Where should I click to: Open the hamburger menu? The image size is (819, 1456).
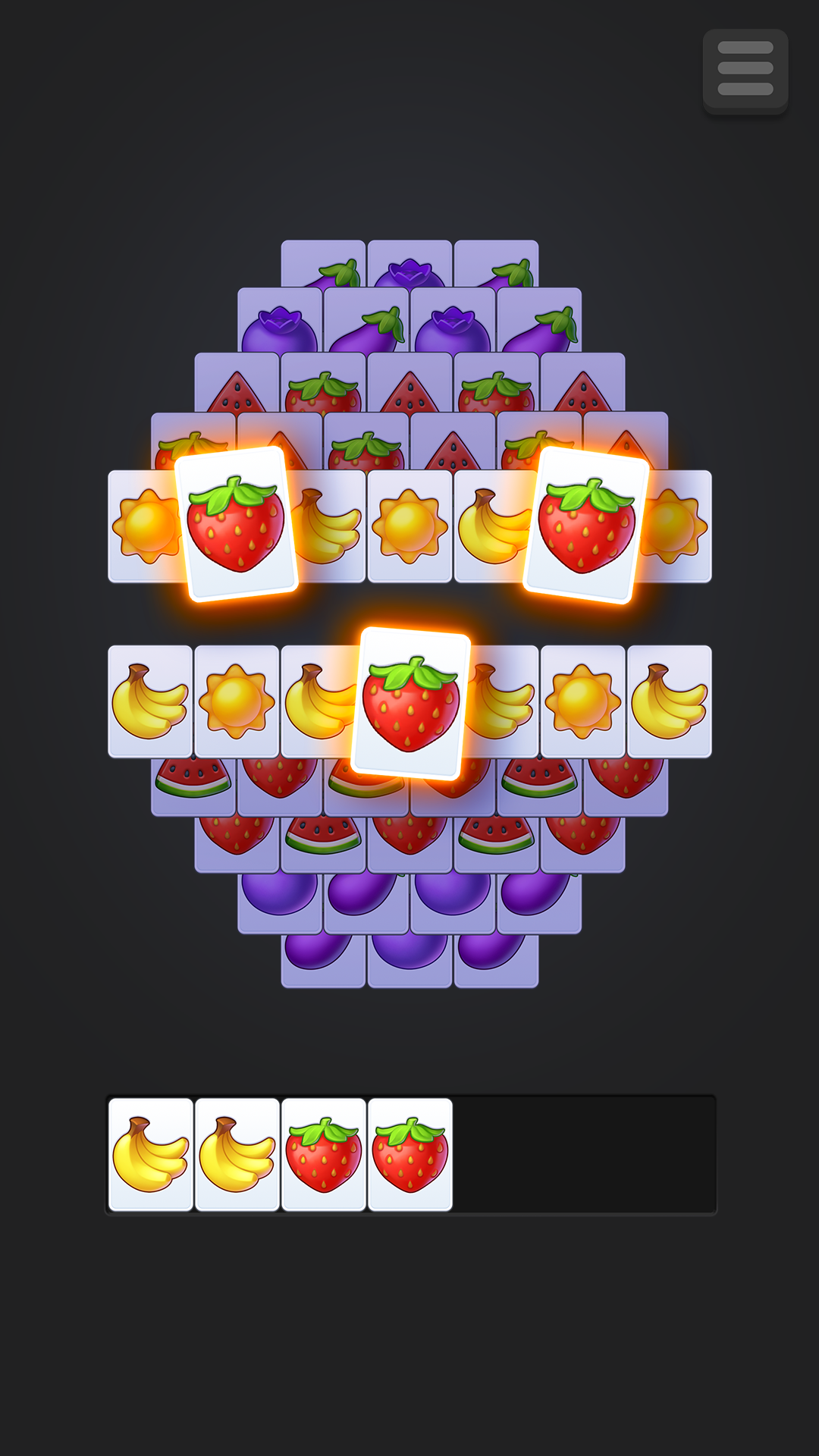pyautogui.click(x=745, y=70)
